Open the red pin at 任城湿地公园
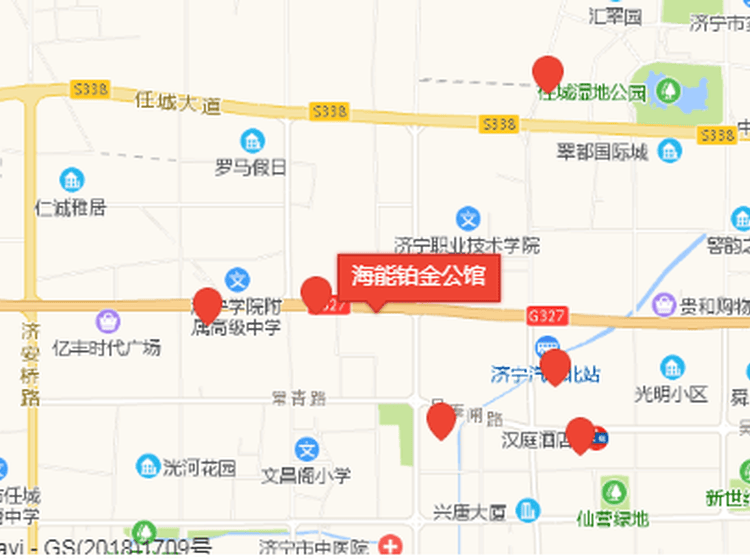The height and width of the screenshot is (560, 750). (547, 74)
